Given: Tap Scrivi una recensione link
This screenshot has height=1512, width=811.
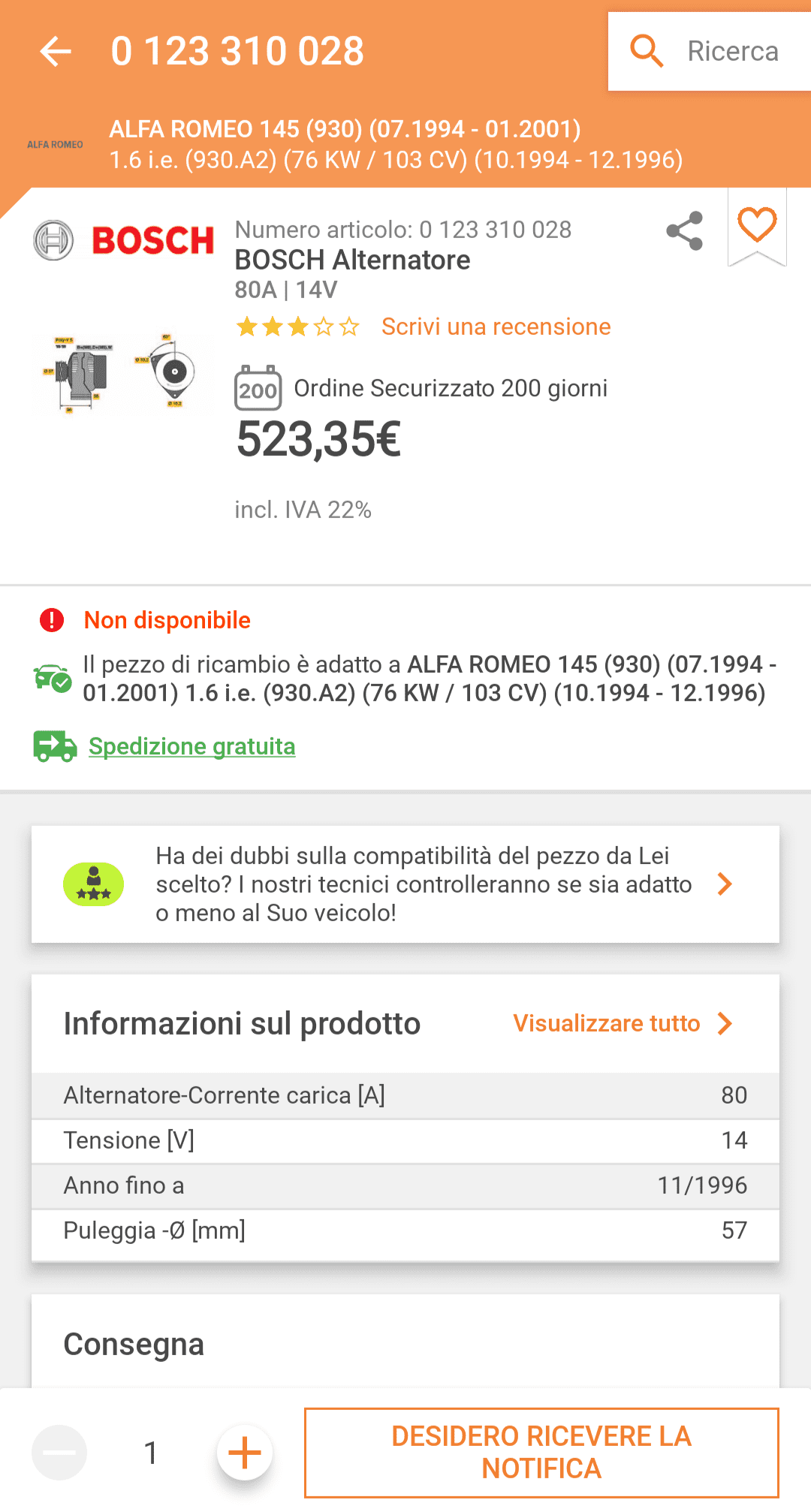Looking at the screenshot, I should click(496, 327).
